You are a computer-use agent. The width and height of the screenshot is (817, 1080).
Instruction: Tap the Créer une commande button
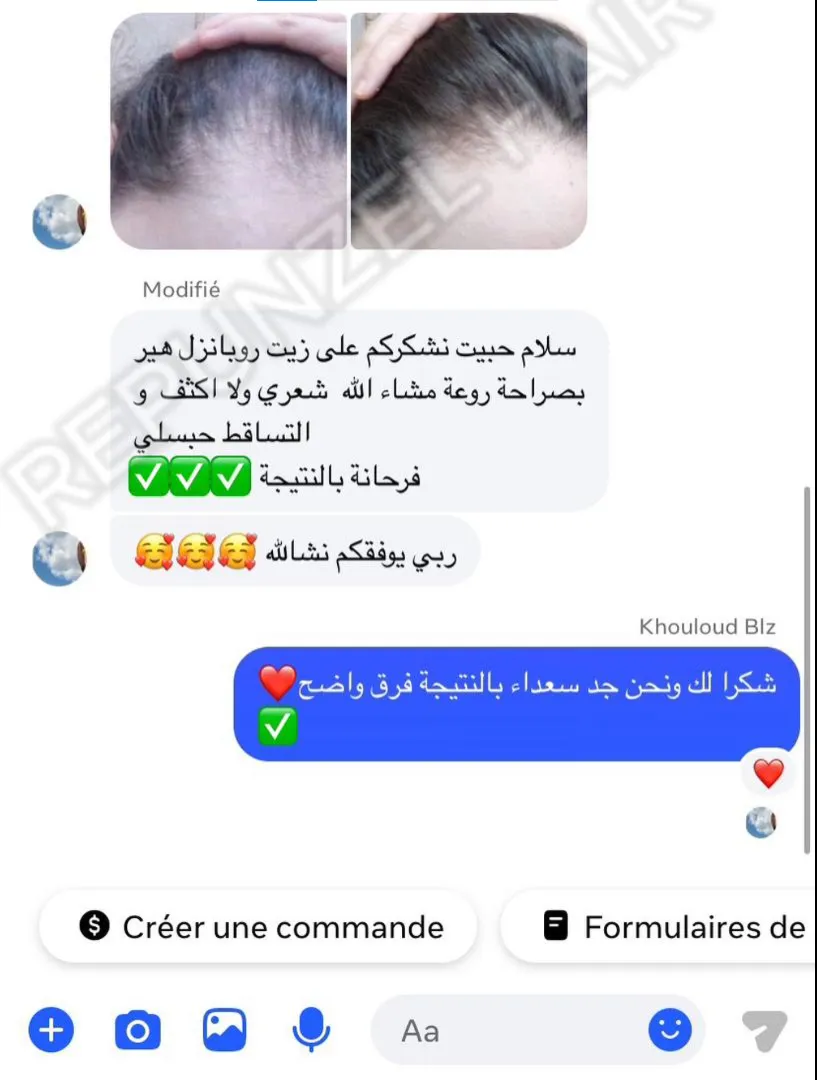coord(261,927)
